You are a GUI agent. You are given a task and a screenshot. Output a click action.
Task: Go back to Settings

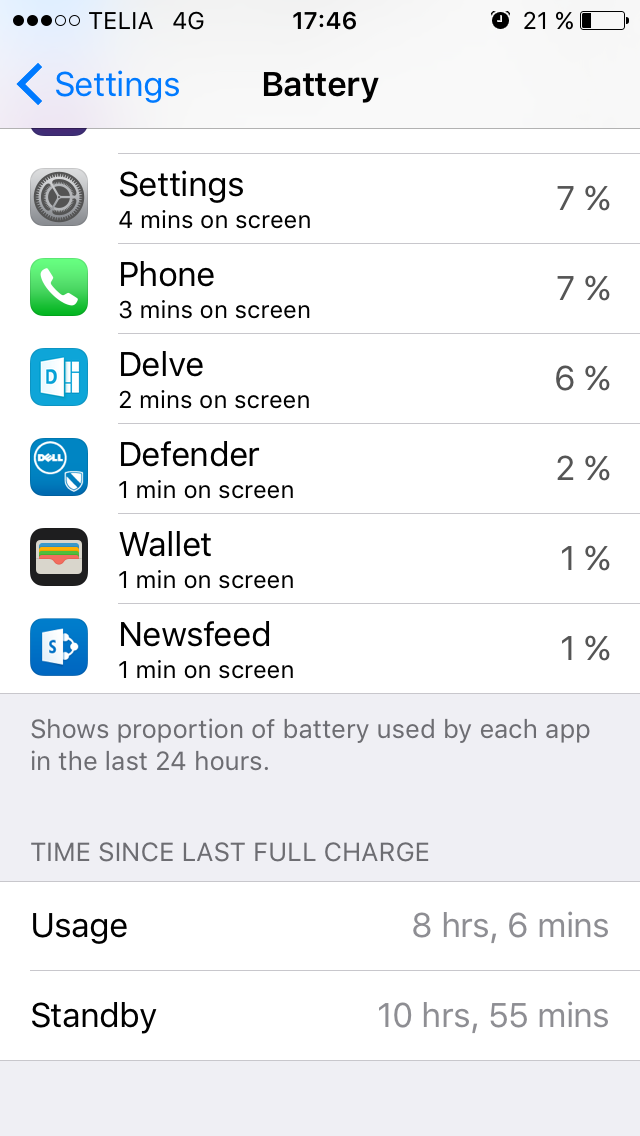99,85
